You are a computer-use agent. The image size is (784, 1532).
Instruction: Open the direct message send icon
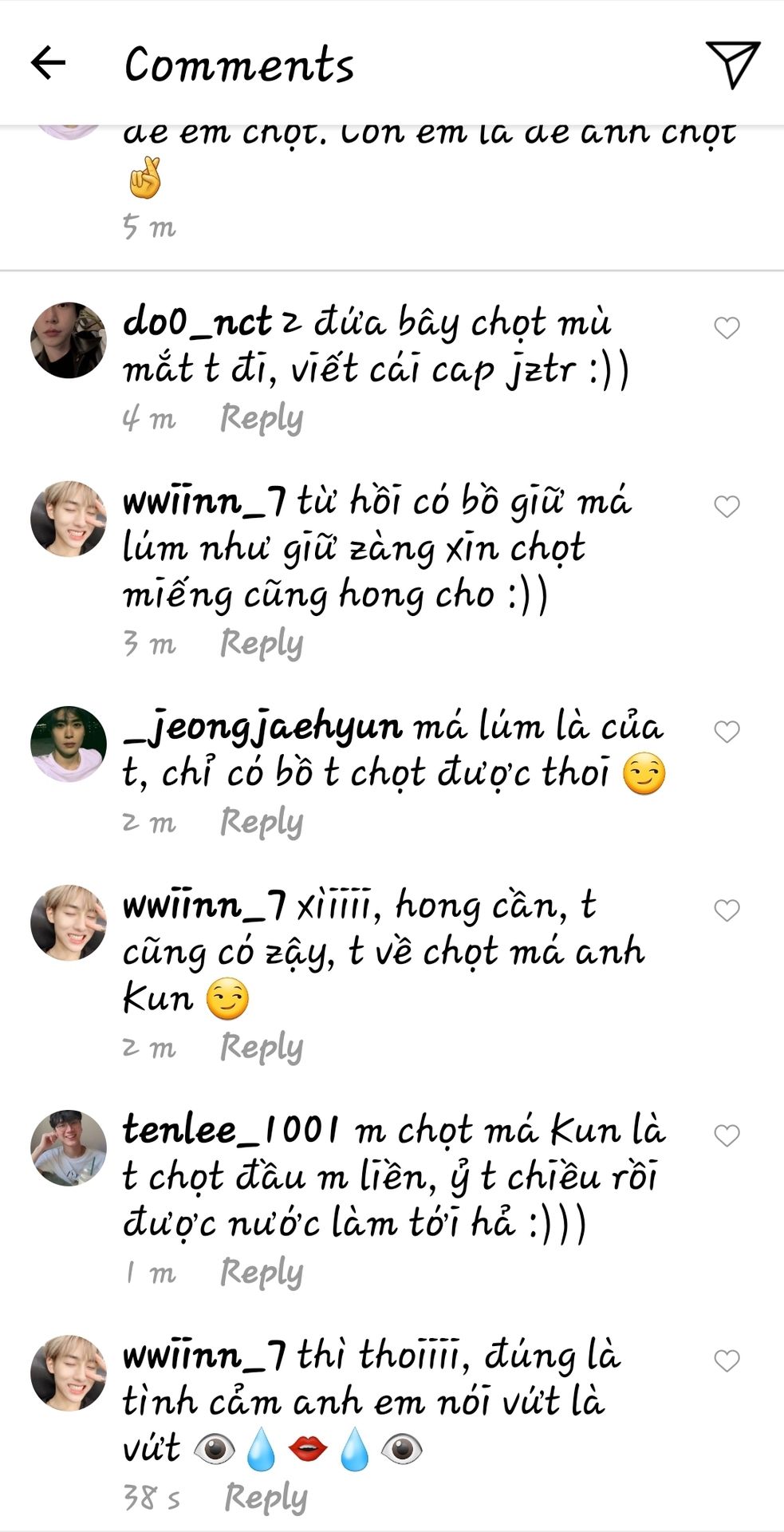click(732, 64)
